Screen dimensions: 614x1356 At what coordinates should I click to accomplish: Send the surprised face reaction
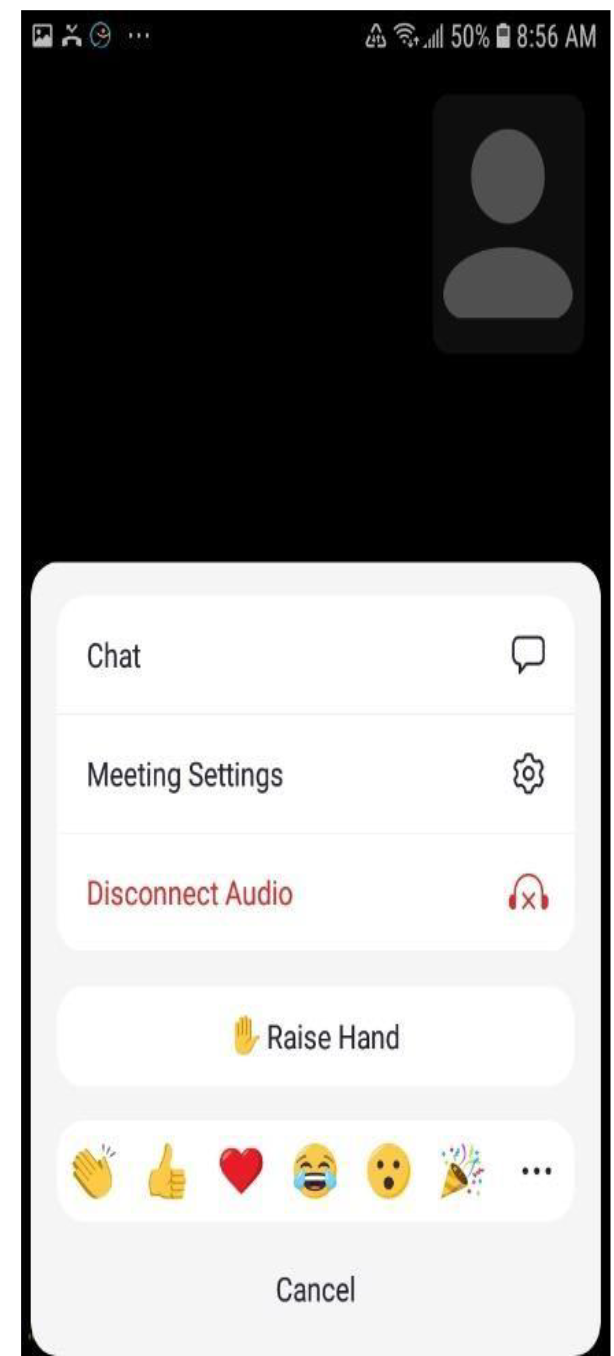(388, 1171)
